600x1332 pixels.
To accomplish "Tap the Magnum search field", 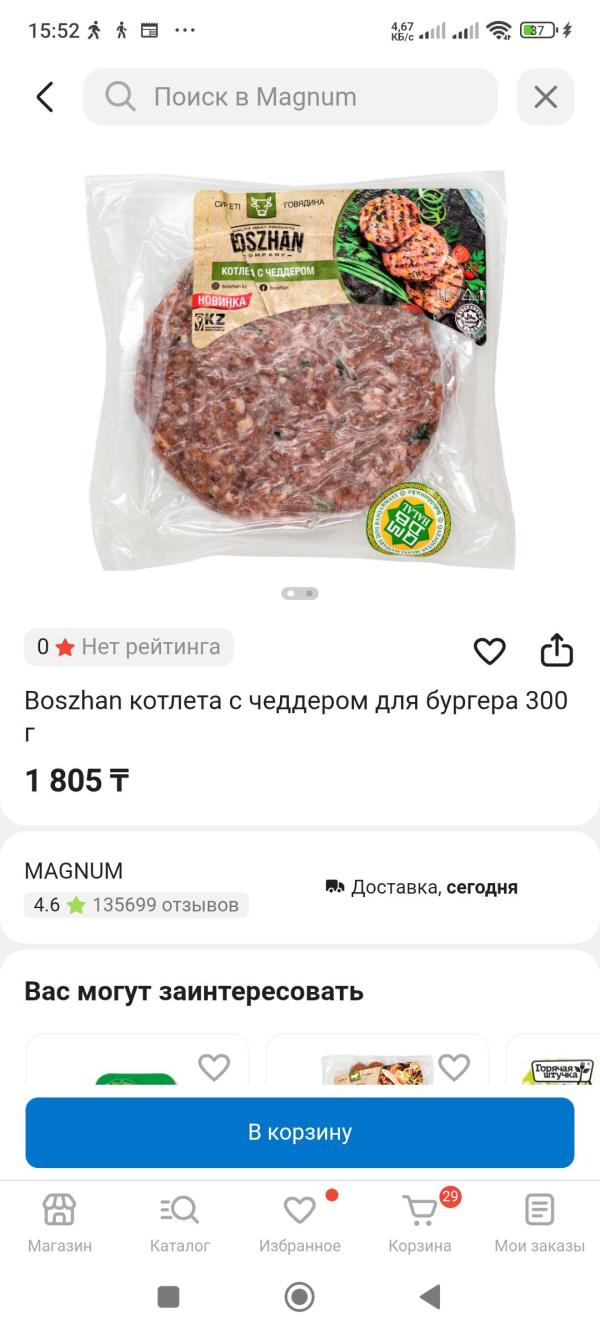I will tap(290, 97).
